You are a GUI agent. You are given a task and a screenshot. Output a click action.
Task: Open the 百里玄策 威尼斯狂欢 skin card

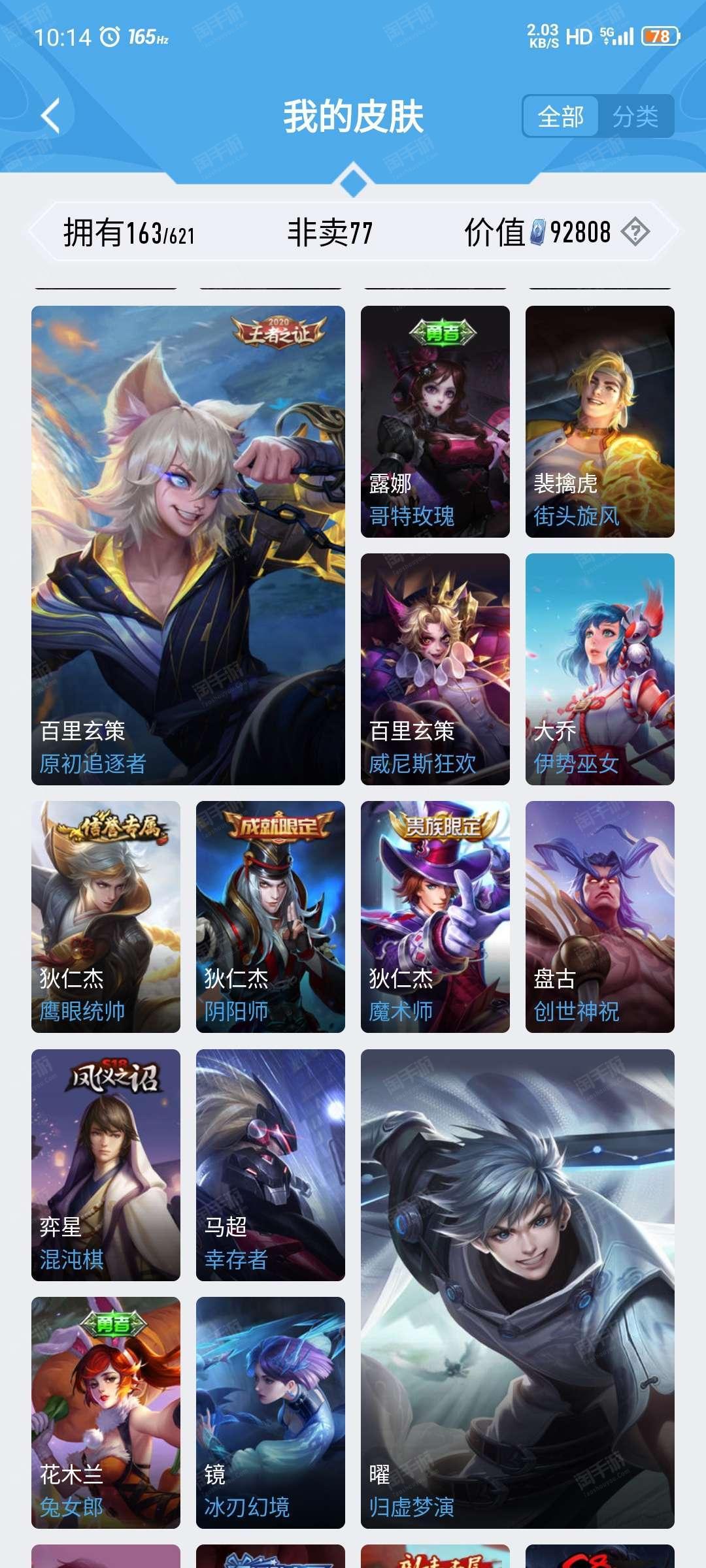pyautogui.click(x=435, y=669)
